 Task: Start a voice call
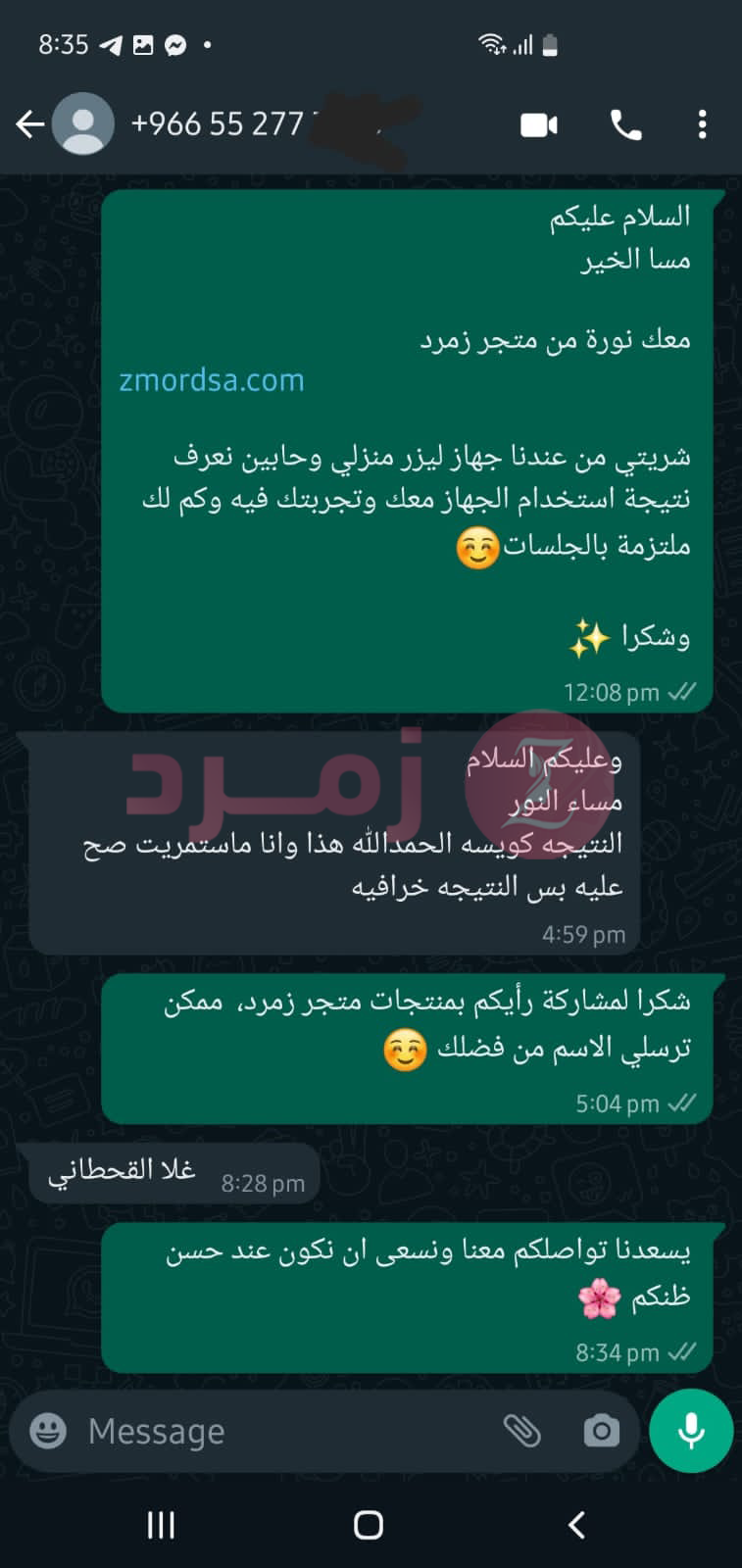pyautogui.click(x=625, y=124)
